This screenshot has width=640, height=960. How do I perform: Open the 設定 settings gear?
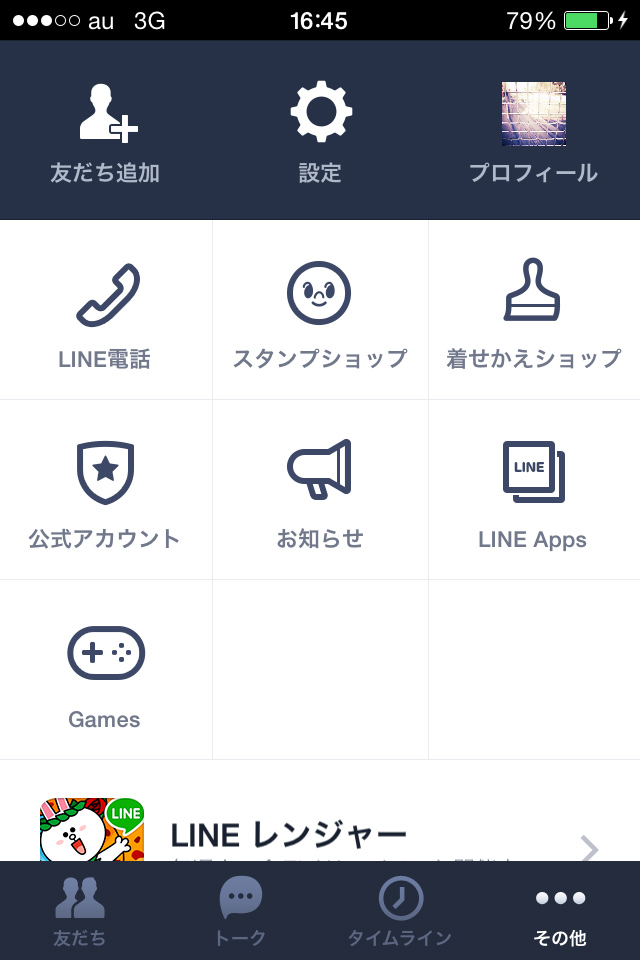click(x=320, y=131)
